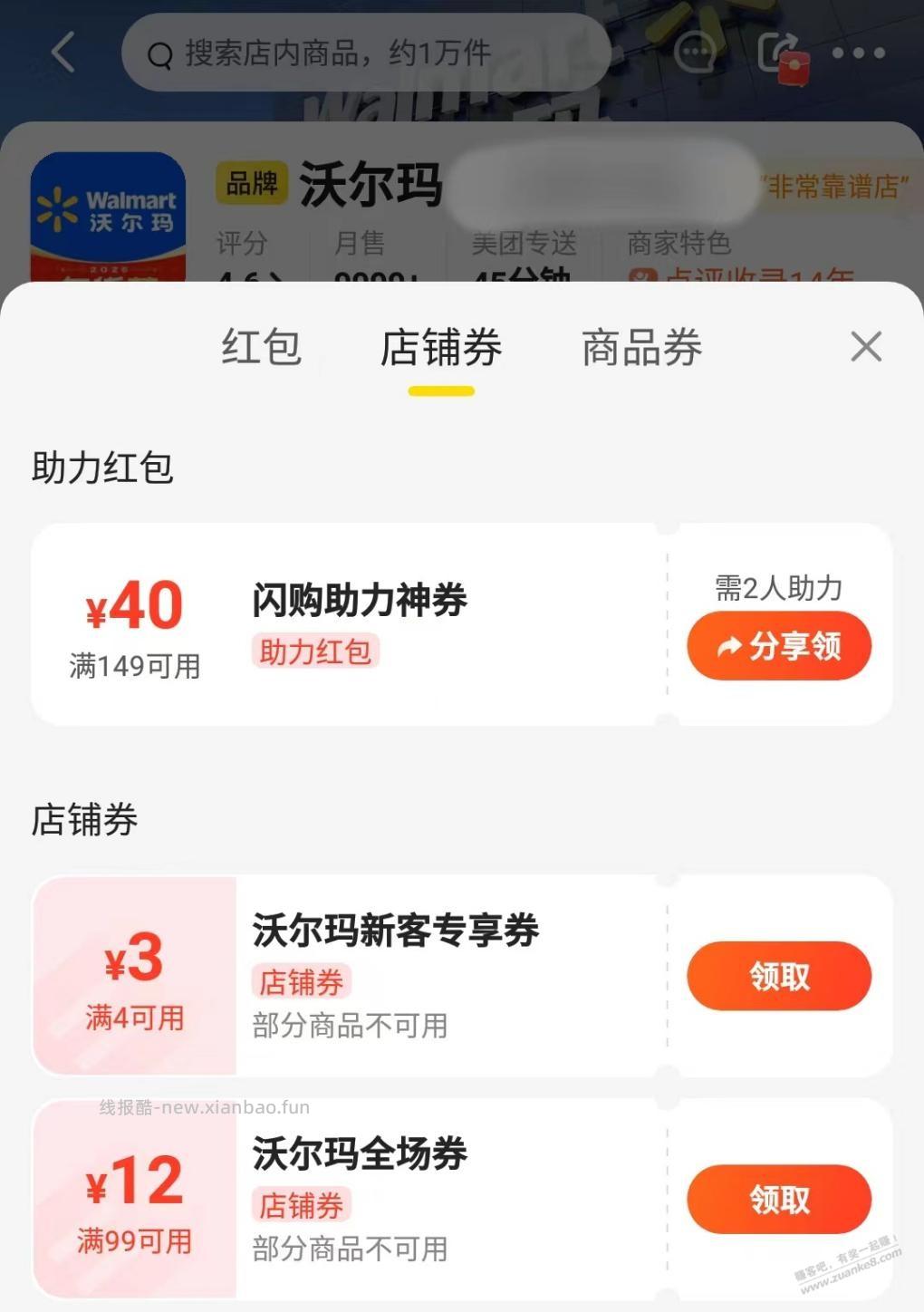Click the 助力红包 tag on the ¥40 coupon
This screenshot has width=924, height=1312.
(x=314, y=652)
